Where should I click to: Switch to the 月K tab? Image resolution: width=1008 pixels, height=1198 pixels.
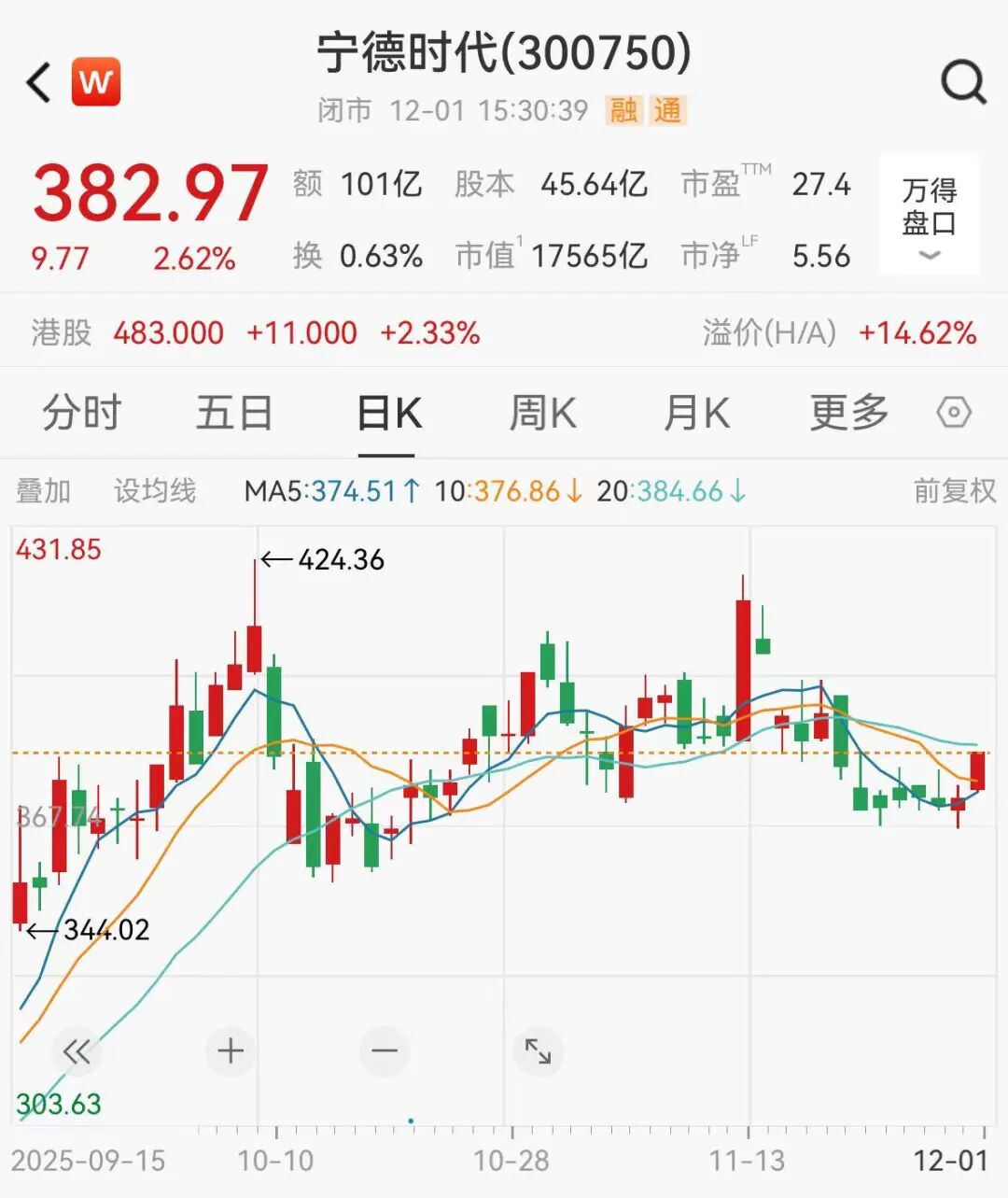pyautogui.click(x=696, y=413)
